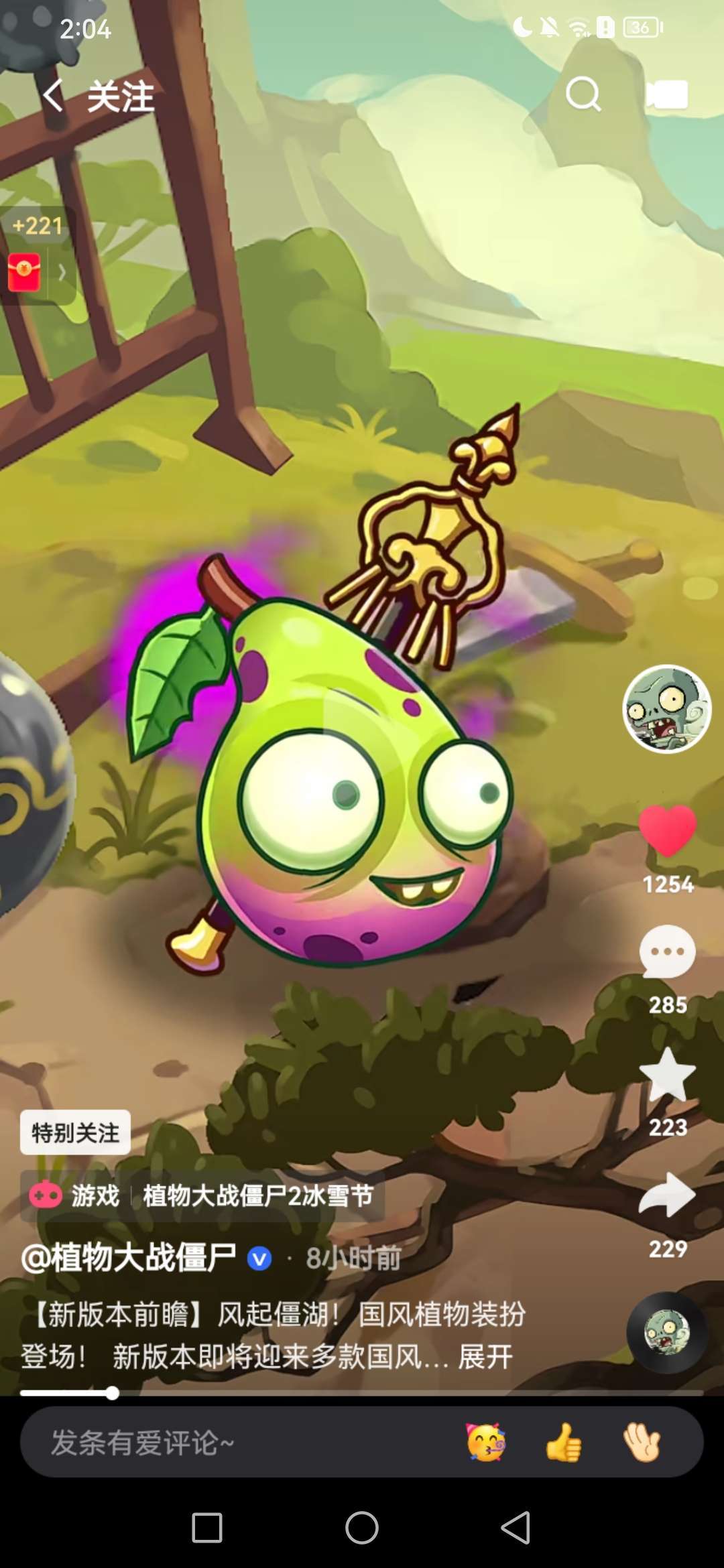Send the party face emoji
Viewport: 724px width, 1568px height.
tap(485, 1442)
